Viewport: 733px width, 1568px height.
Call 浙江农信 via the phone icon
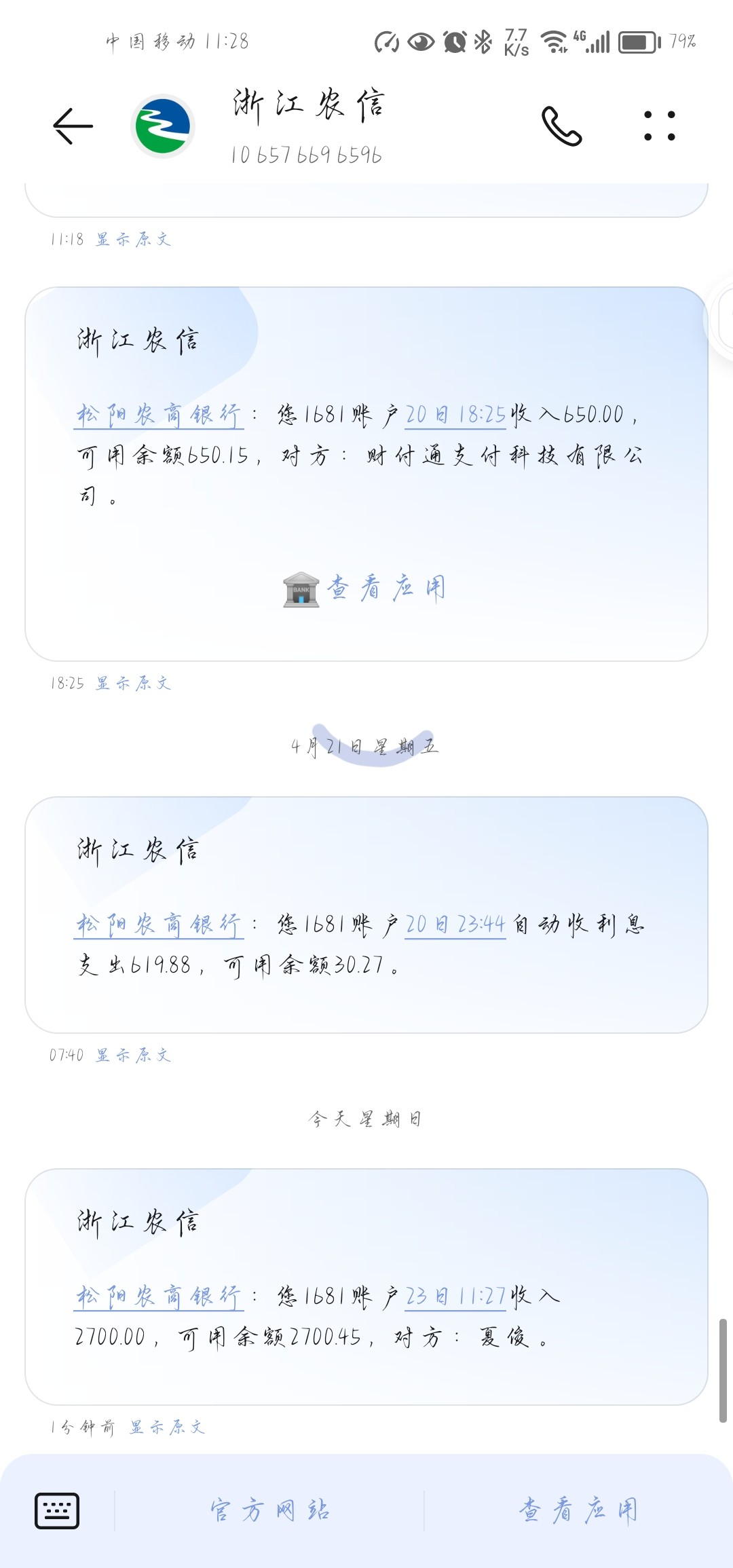561,126
